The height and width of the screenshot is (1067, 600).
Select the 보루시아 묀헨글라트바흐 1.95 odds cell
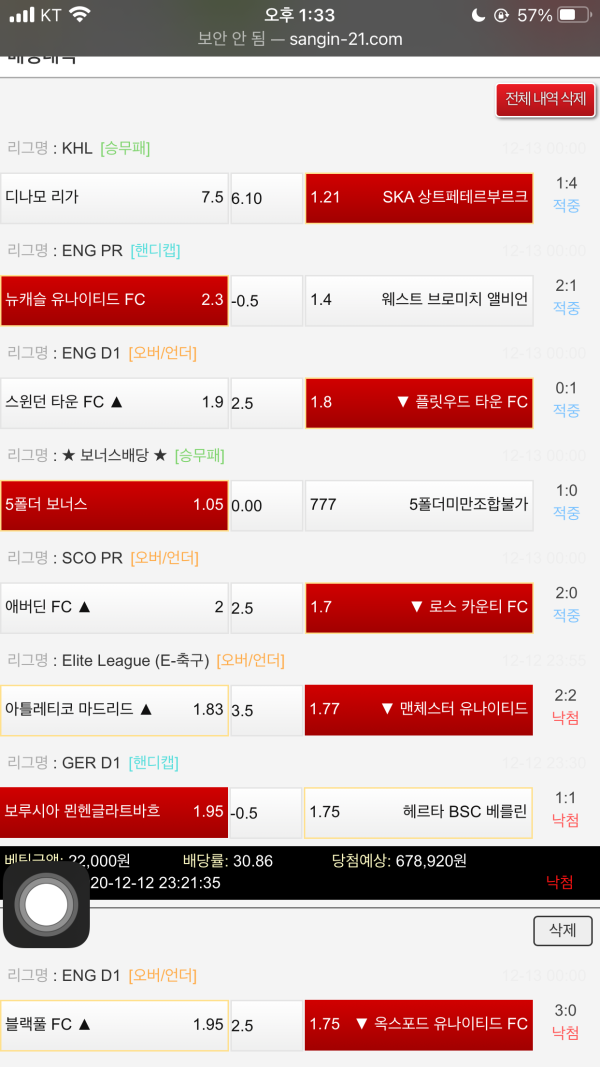[114, 811]
